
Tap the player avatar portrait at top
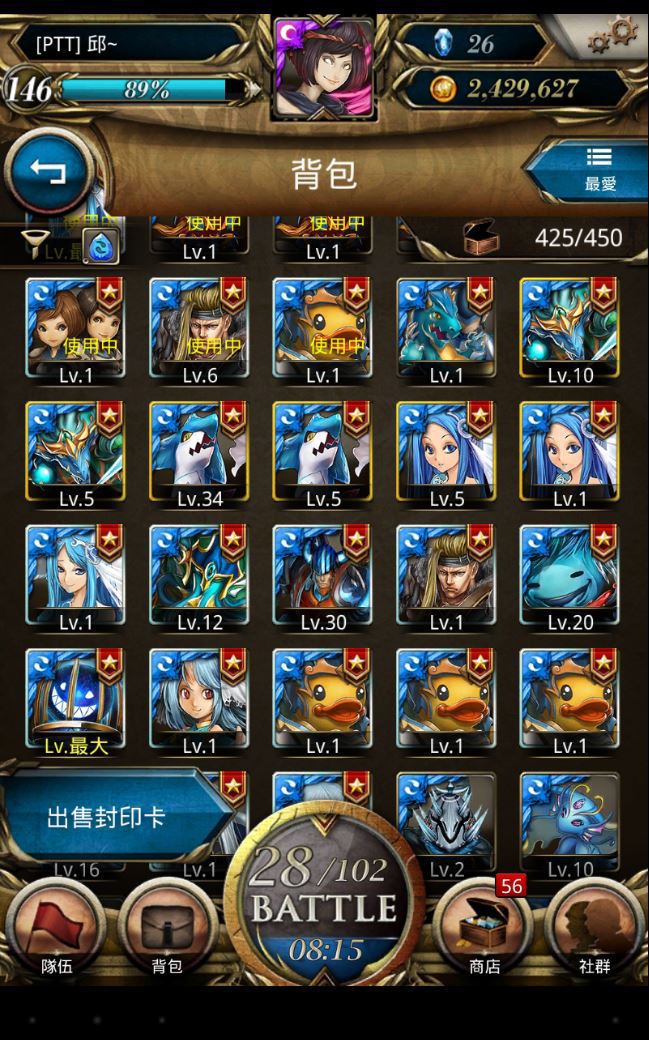[324, 68]
